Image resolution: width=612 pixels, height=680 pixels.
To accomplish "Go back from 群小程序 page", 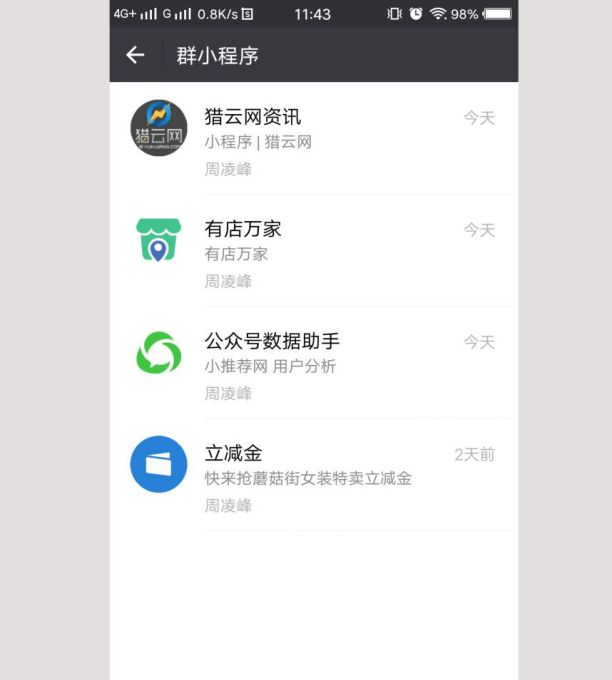I will [x=135, y=56].
